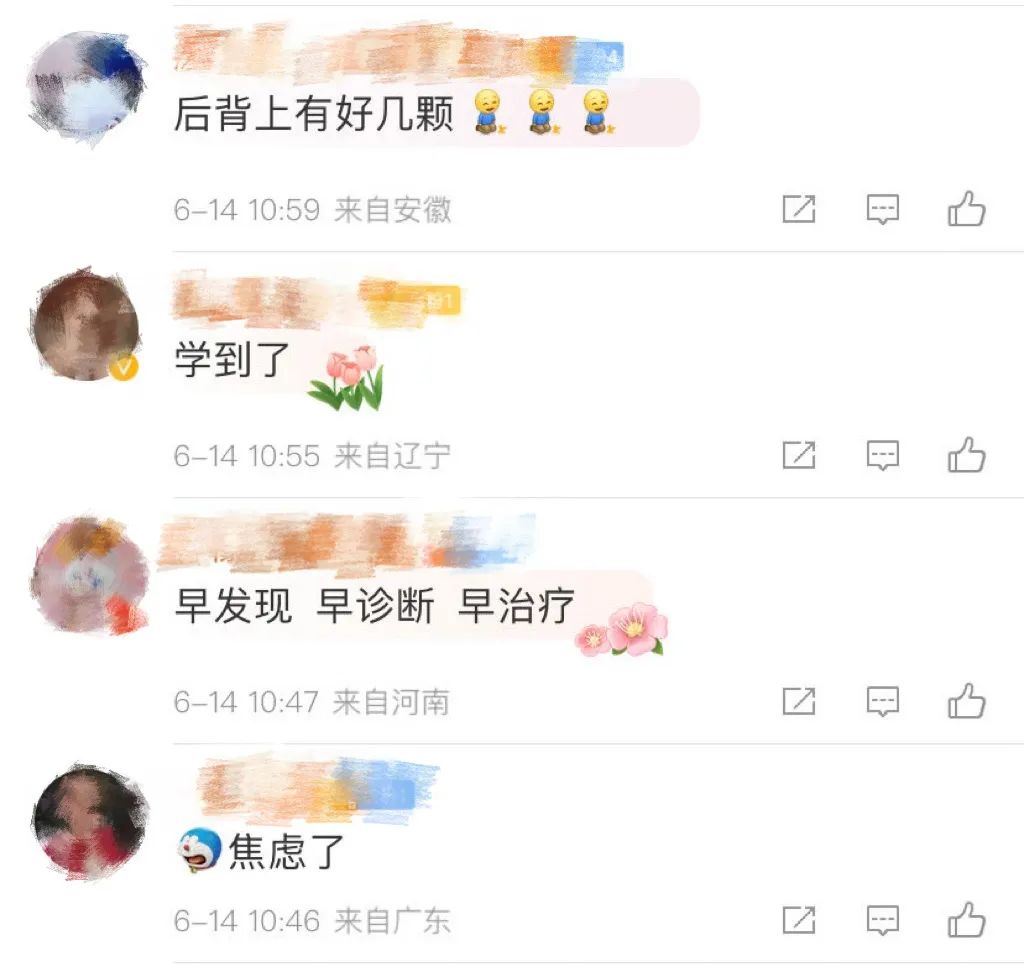Share the "焦虑了" comment from 广东

coord(798,920)
